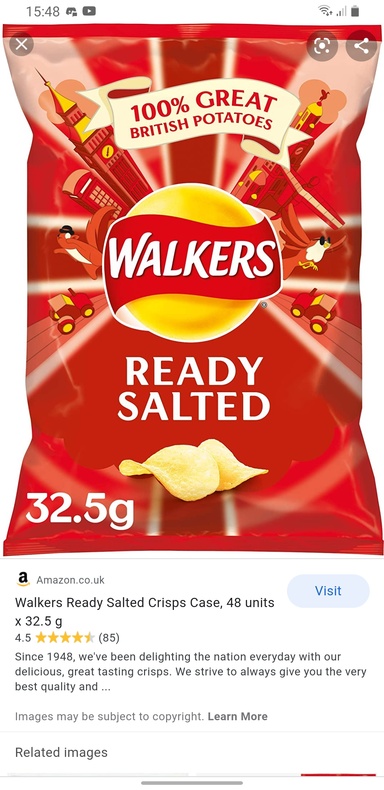Open the Learn More copyright link
The image size is (384, 790).
point(237,716)
